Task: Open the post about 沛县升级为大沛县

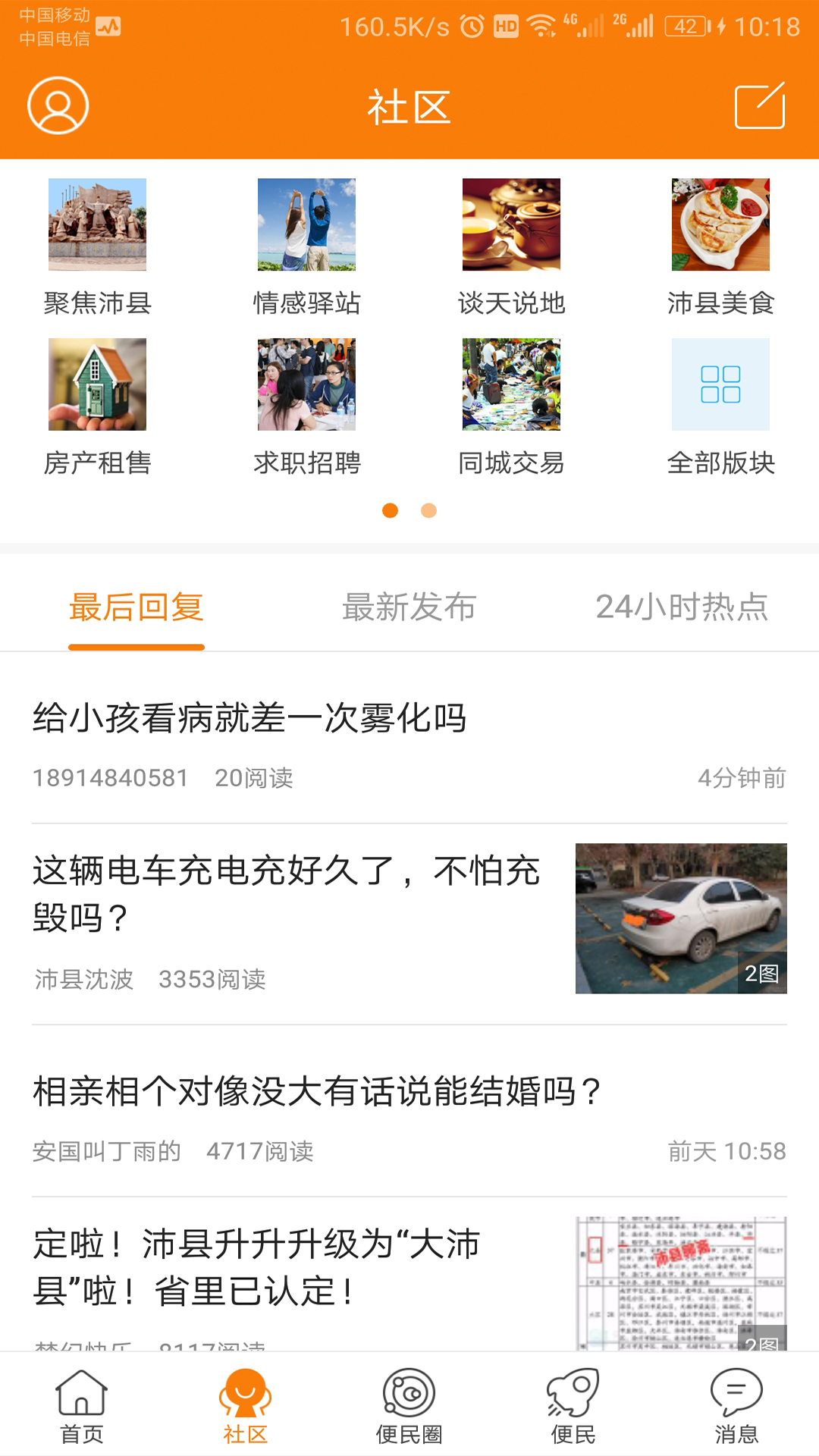Action: 258,1266
